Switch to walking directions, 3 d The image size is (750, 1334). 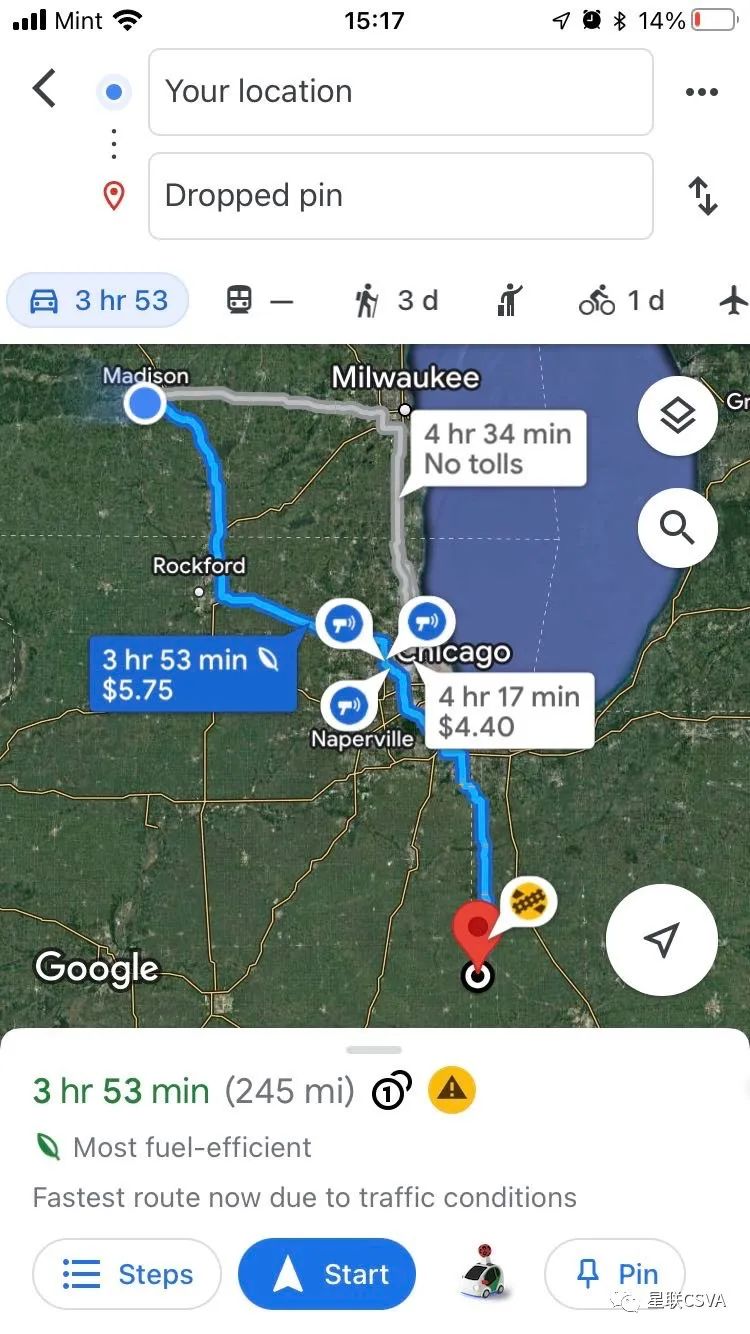397,300
